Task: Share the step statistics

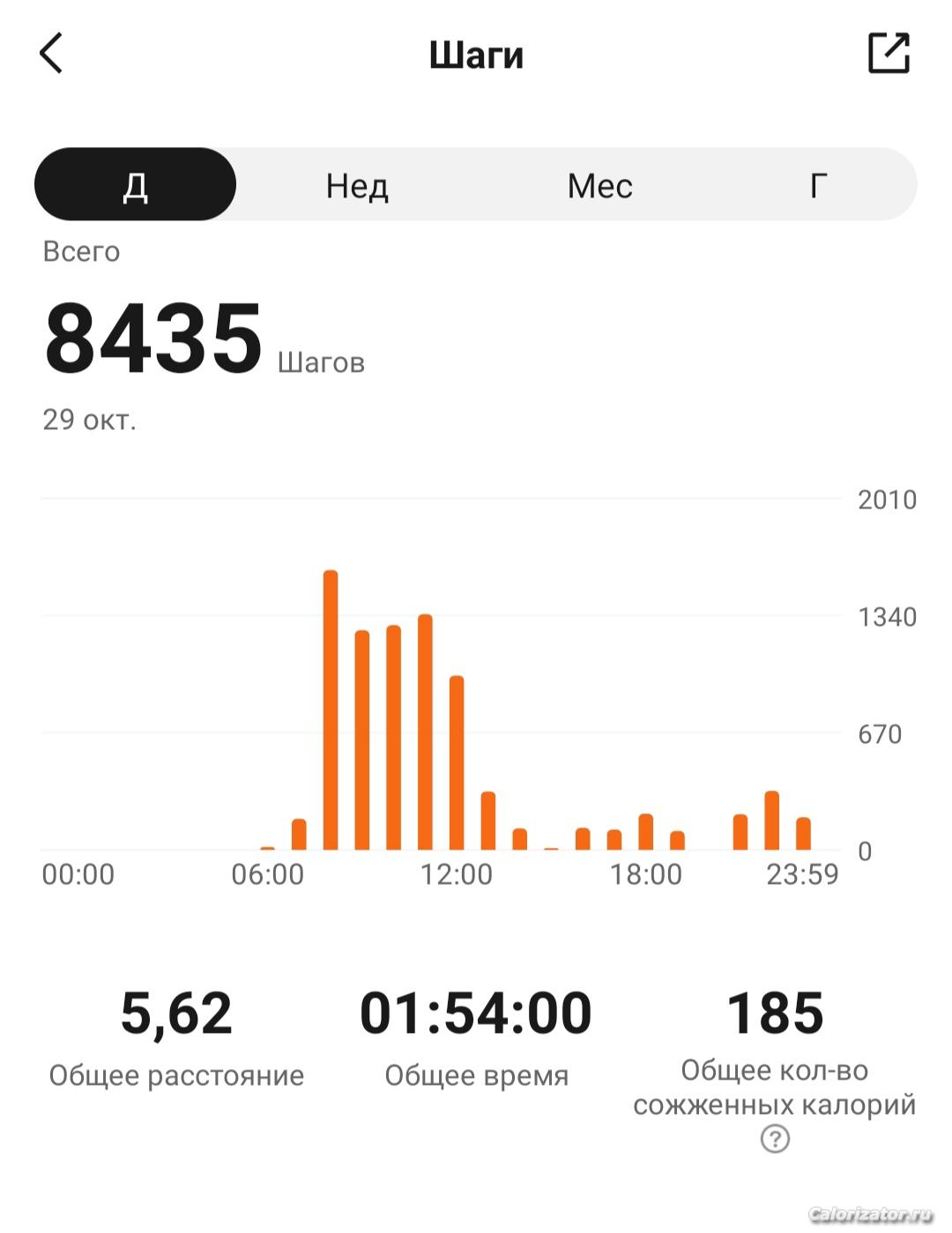Action: pos(889,54)
